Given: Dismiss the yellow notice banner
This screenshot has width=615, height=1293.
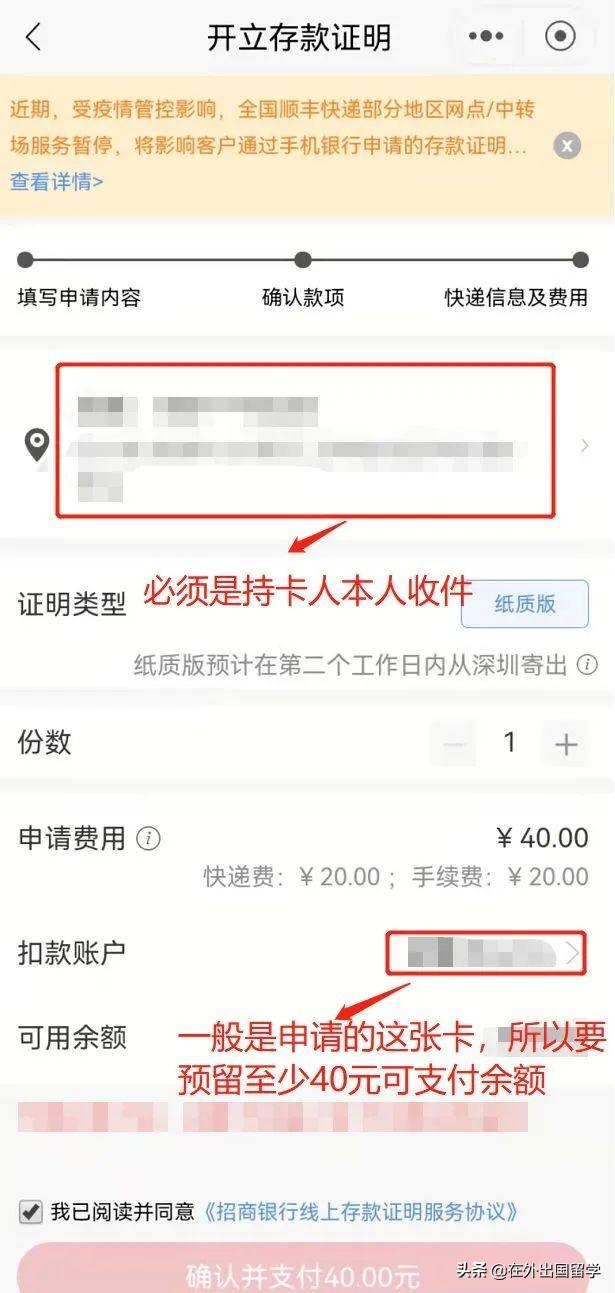Looking at the screenshot, I should click(567, 146).
